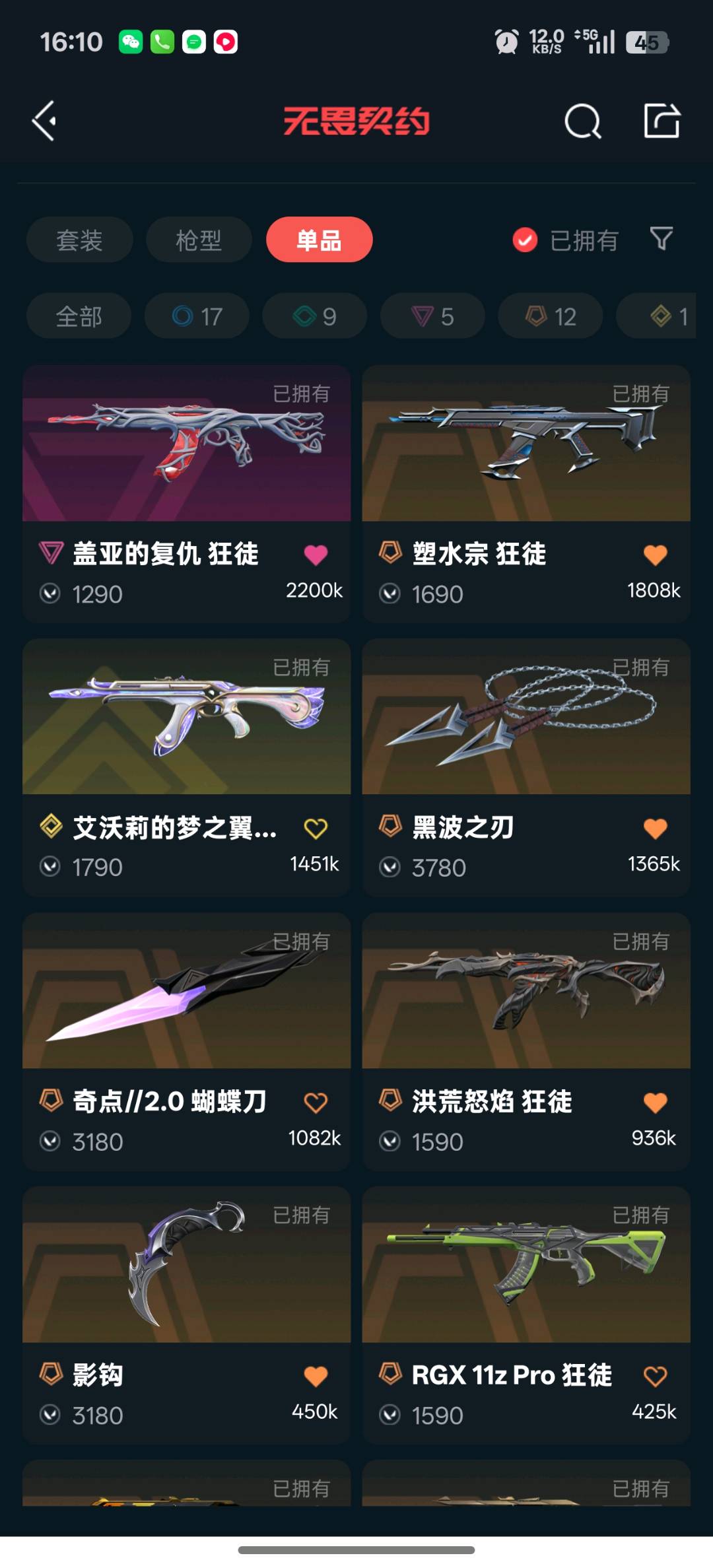Open the search icon in the header
Viewport: 713px width, 1568px height.
[x=583, y=121]
